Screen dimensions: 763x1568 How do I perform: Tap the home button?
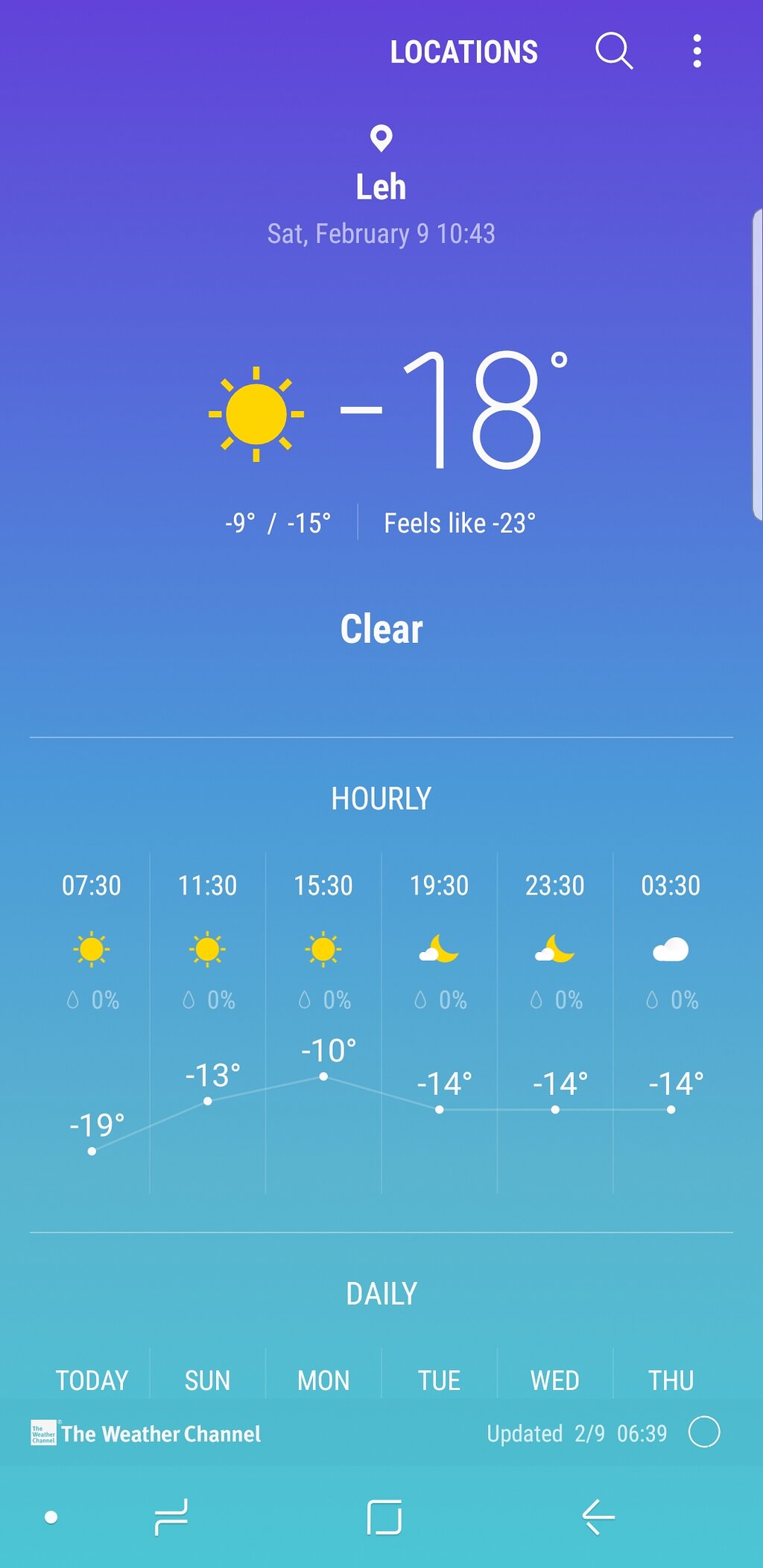384,1517
